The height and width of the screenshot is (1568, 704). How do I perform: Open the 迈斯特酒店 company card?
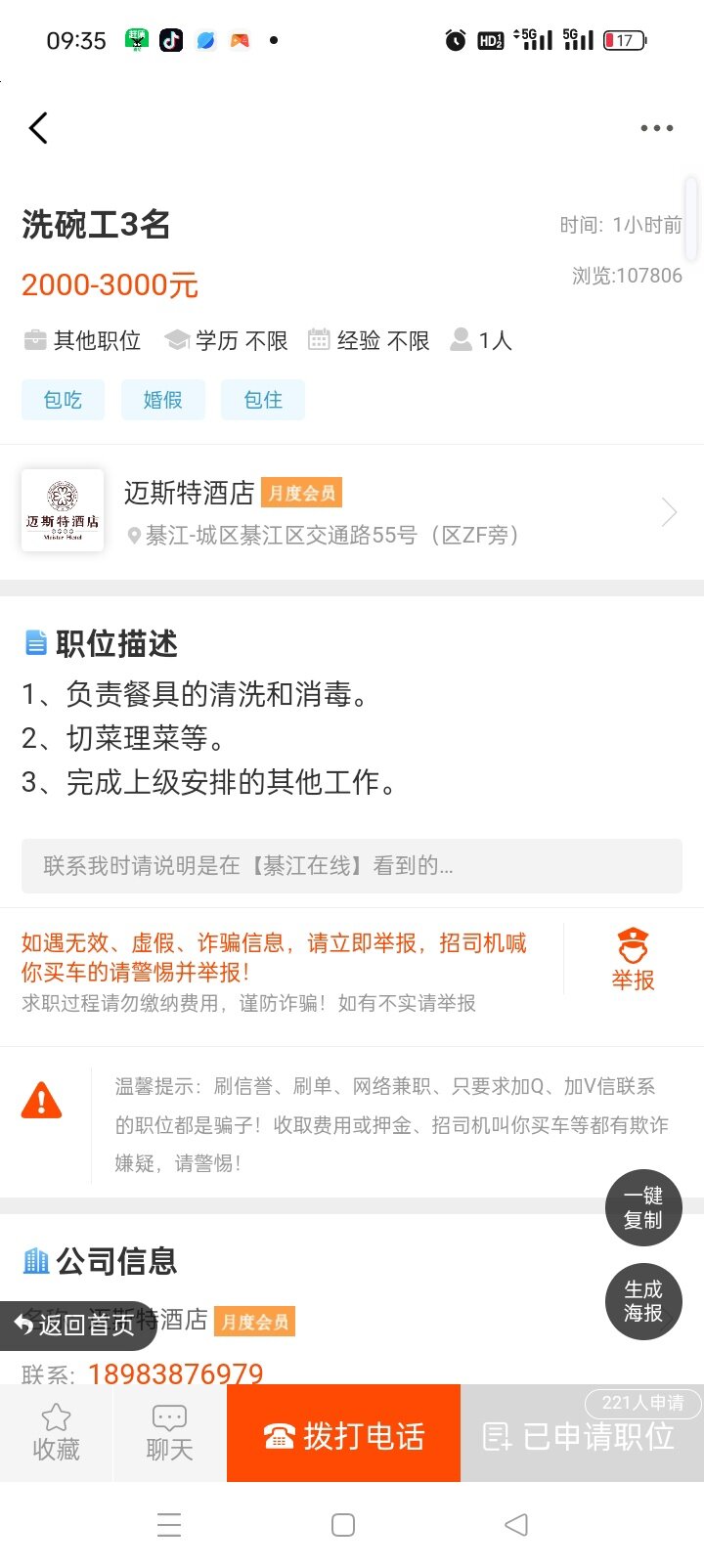point(352,511)
